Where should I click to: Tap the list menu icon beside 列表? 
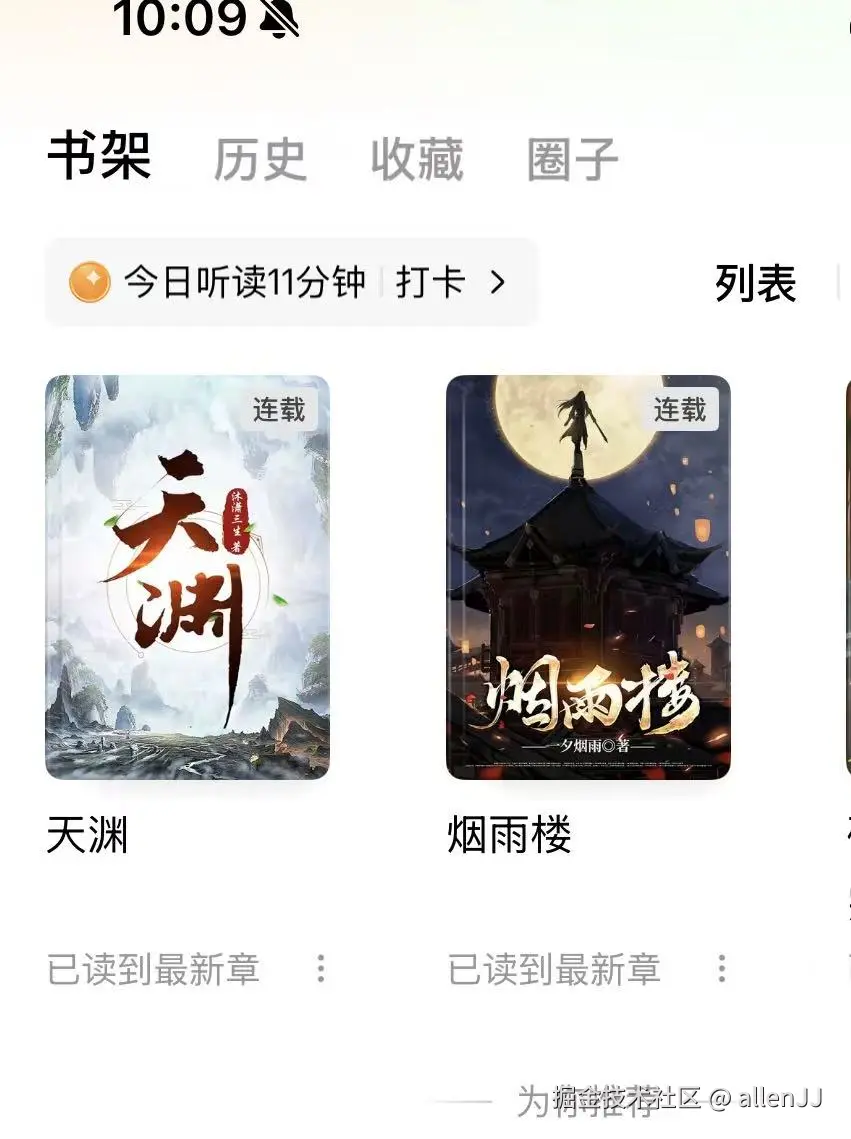click(x=838, y=283)
